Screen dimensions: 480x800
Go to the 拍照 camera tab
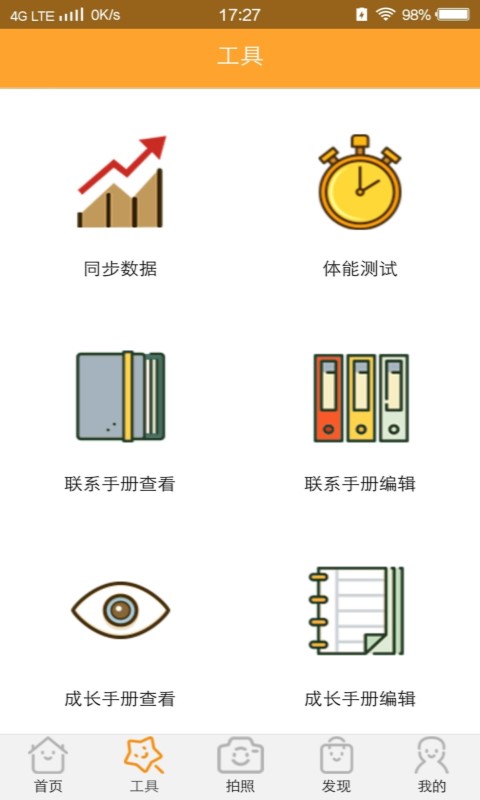240,766
